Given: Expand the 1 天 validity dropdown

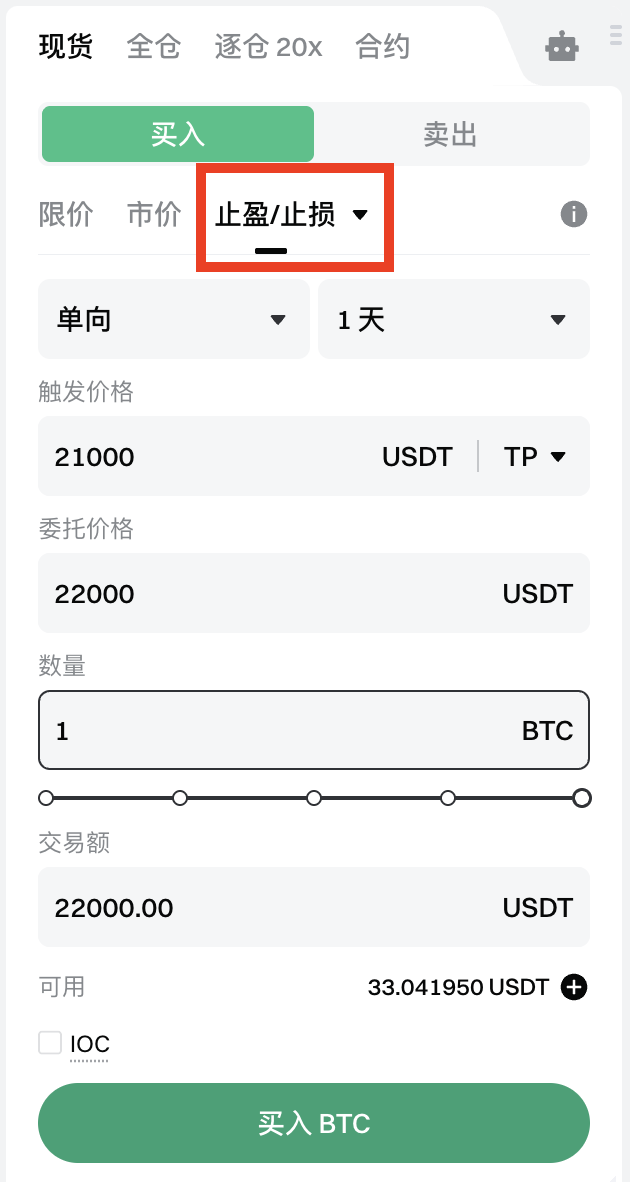Looking at the screenshot, I should (x=453, y=320).
